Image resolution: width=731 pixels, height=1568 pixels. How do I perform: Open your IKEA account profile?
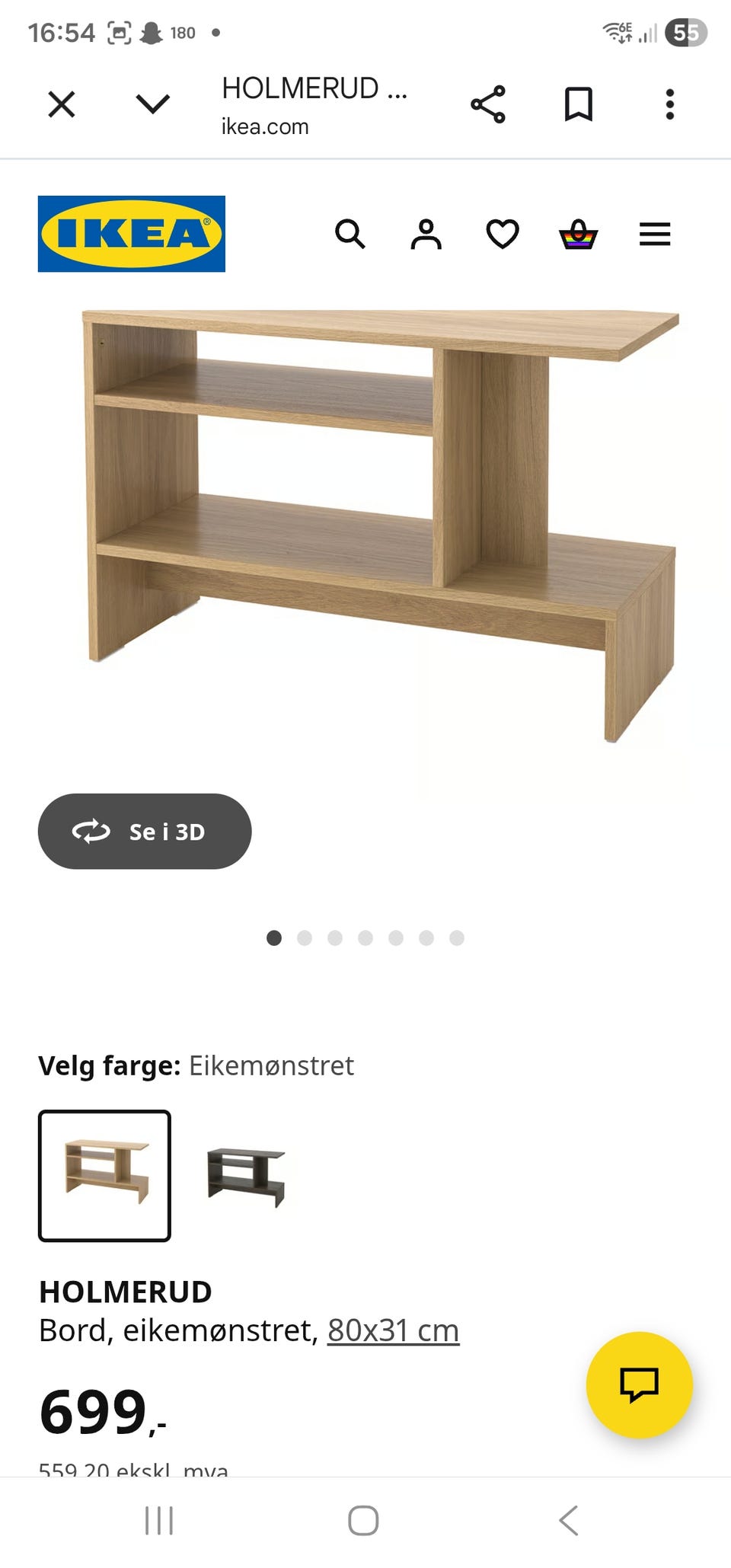pyautogui.click(x=426, y=235)
